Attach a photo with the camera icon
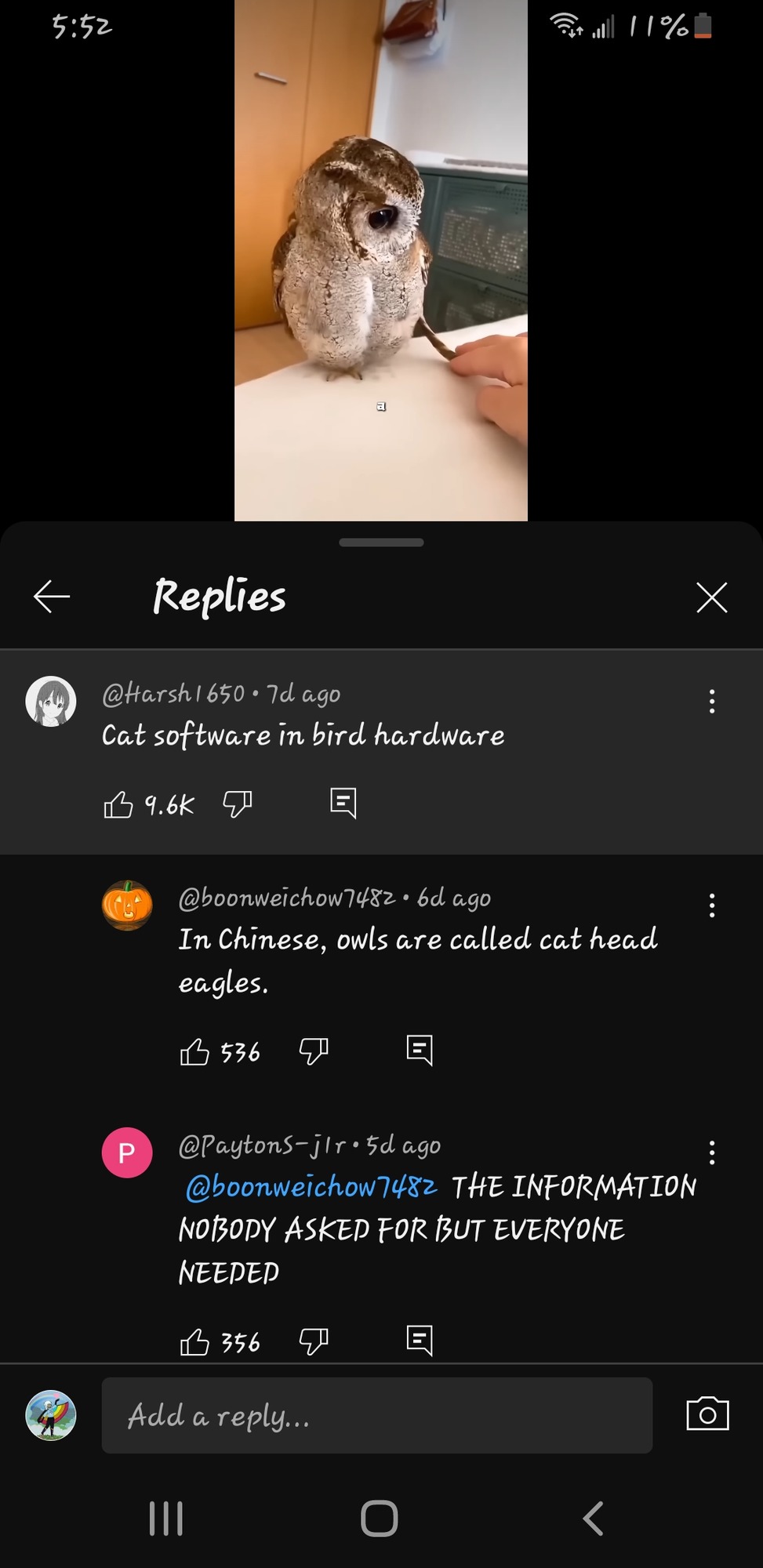 click(707, 1414)
